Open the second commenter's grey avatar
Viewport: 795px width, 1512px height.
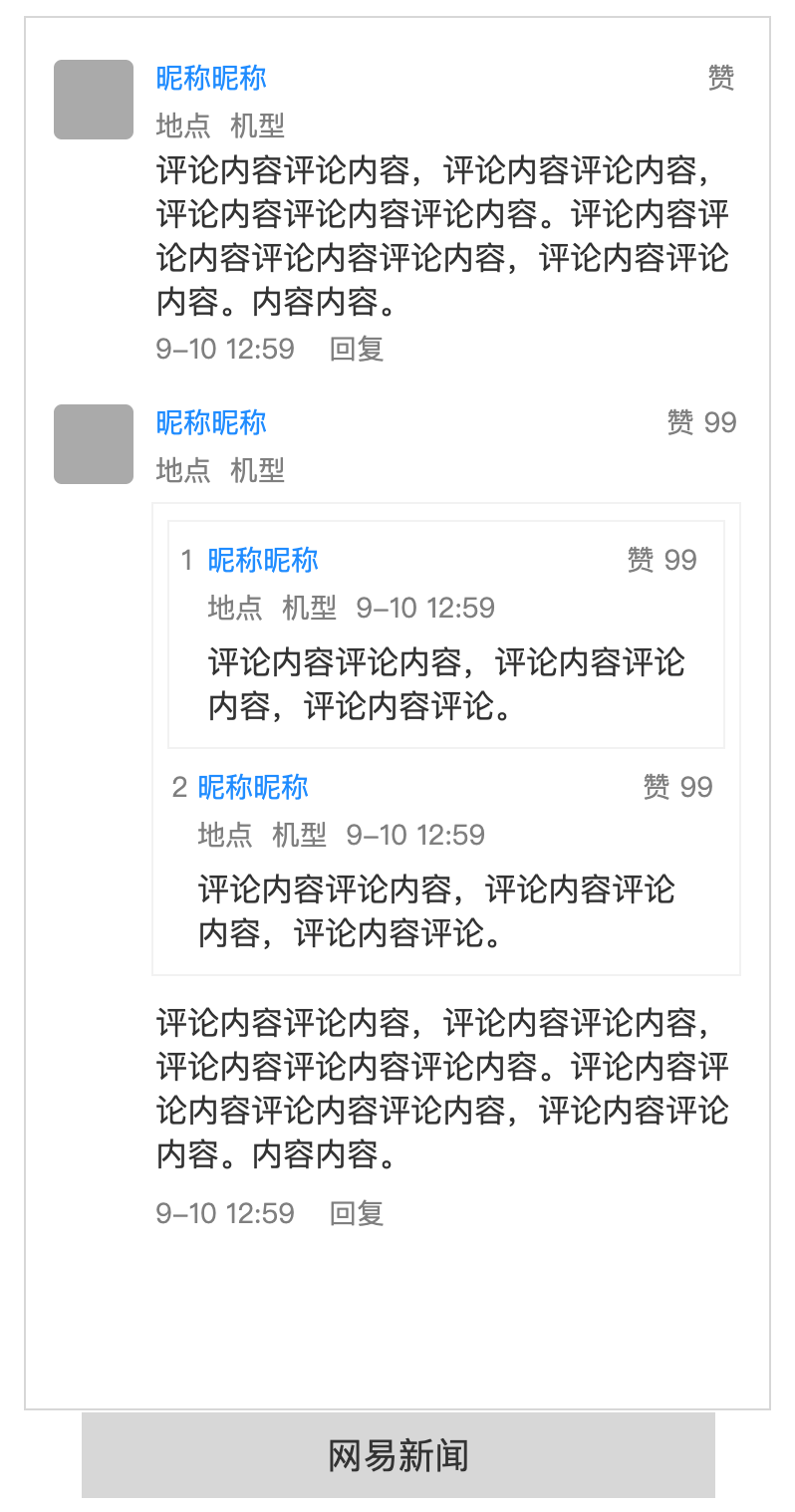point(94,444)
